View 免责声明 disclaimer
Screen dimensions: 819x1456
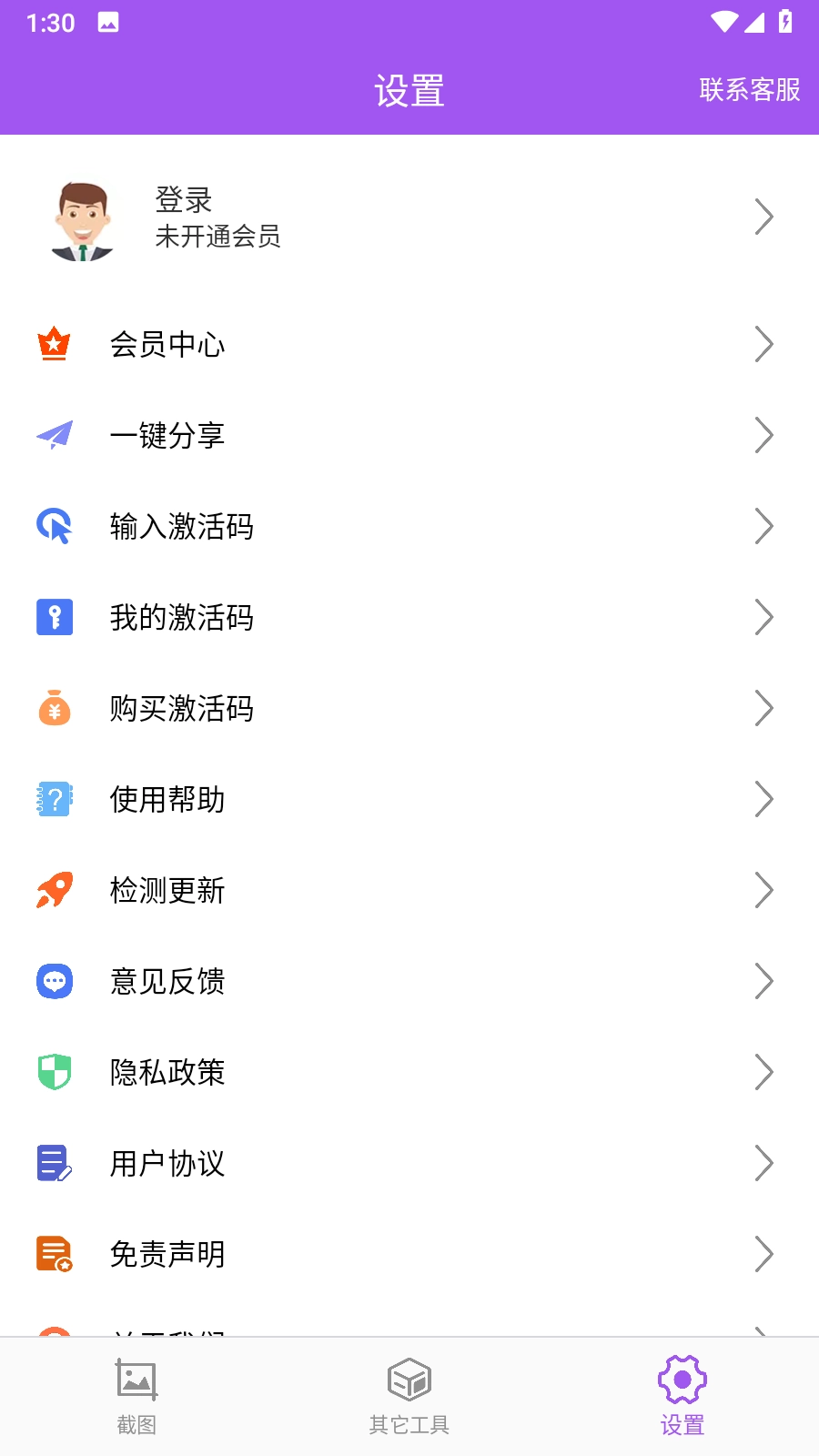pos(409,1255)
